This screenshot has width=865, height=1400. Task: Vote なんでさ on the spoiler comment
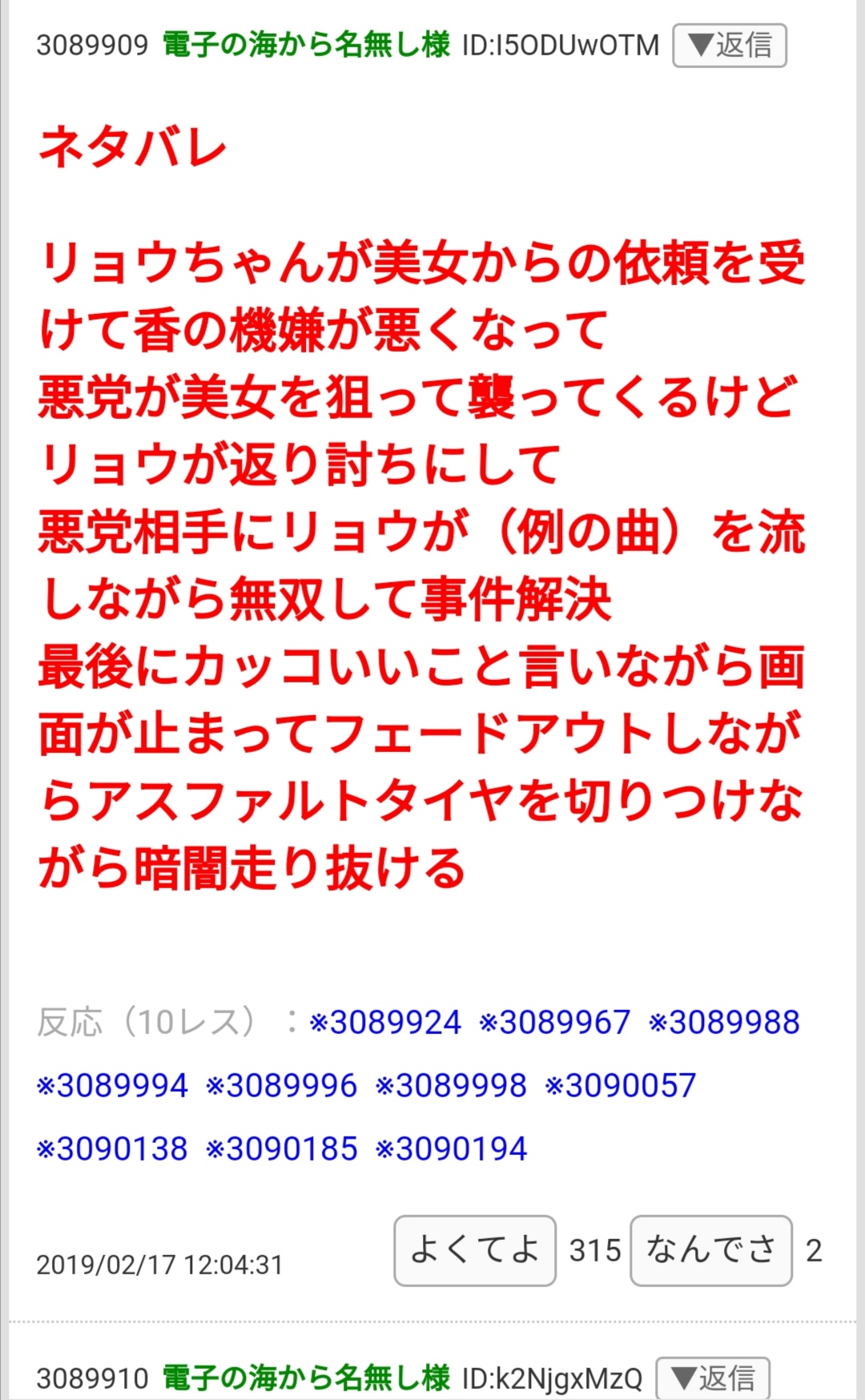[x=710, y=1250]
